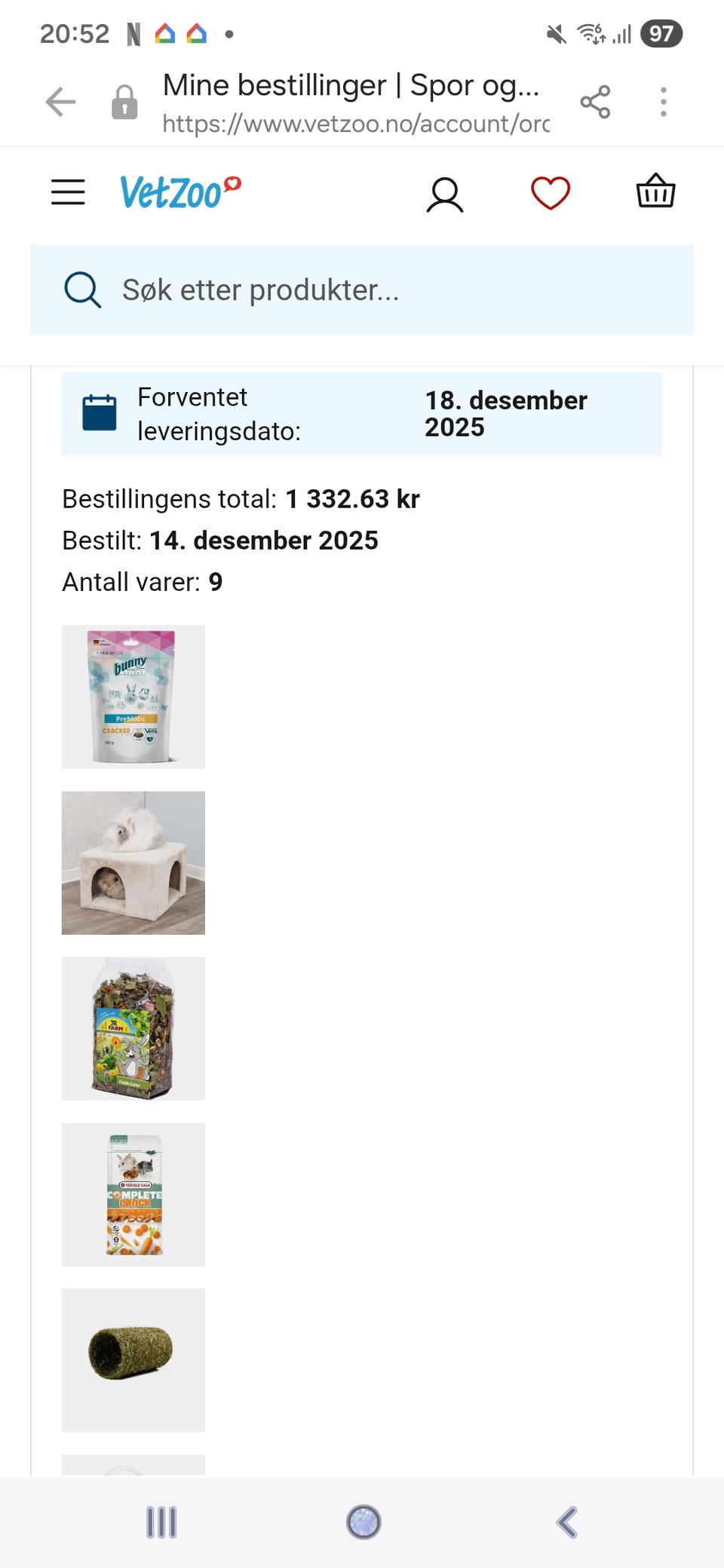
Task: Open the favorites heart icon
Action: coord(550,192)
